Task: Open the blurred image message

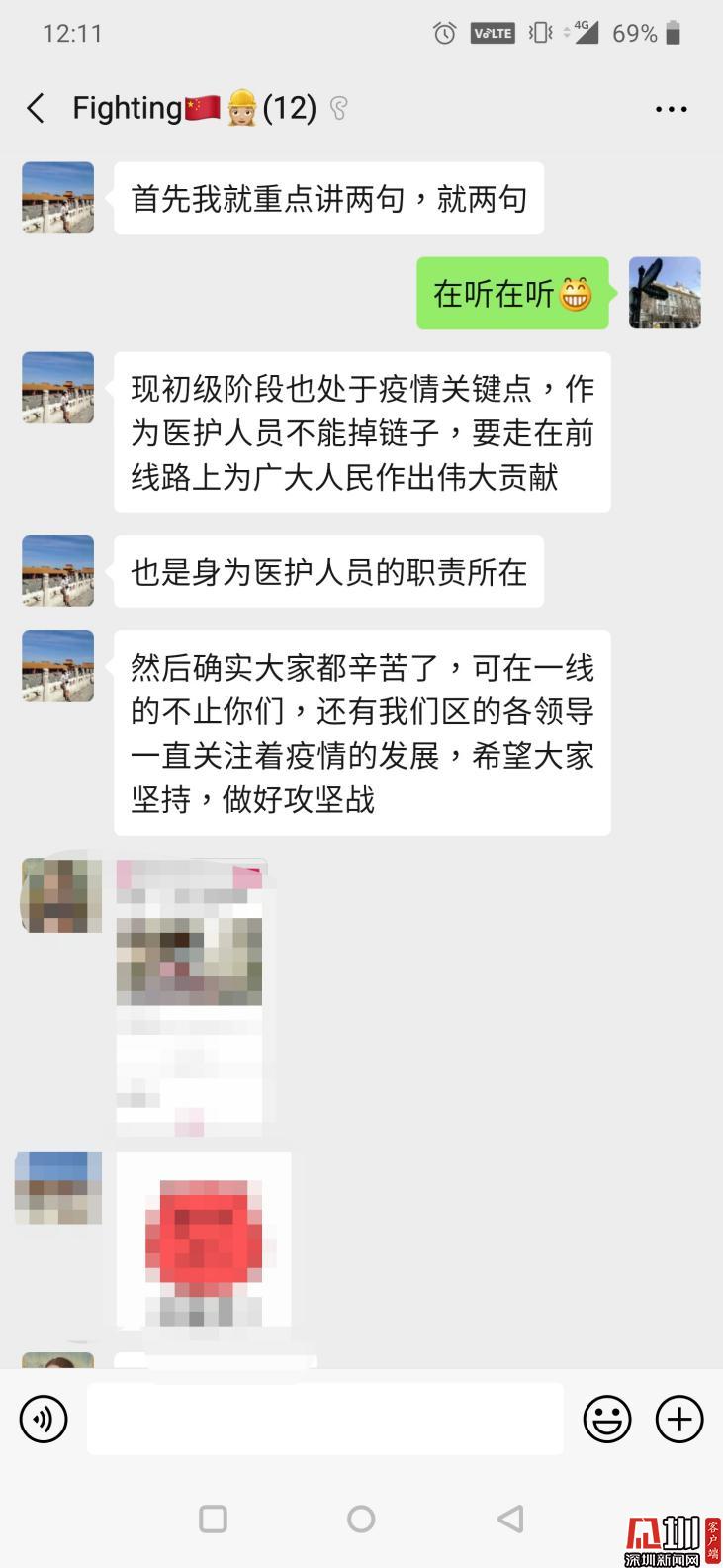Action: coord(190,994)
